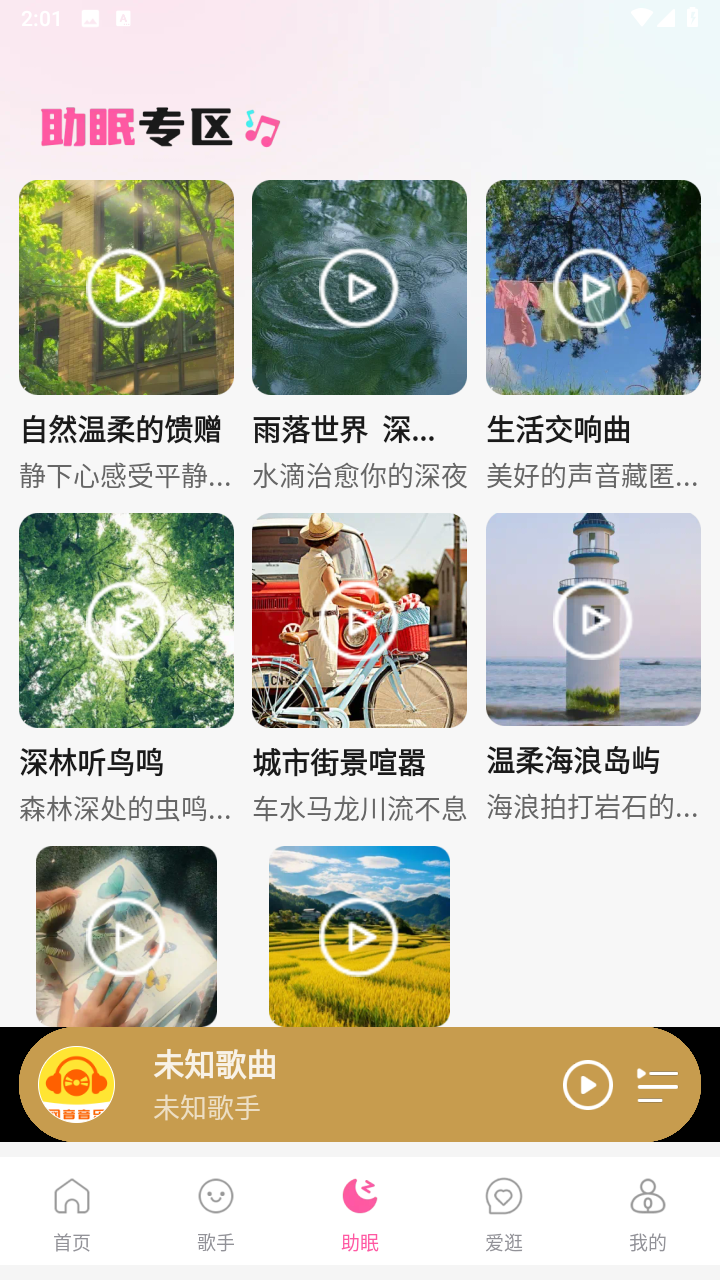Viewport: 720px width, 1280px height.
Task: Play the butterfly book sound tile
Action: [x=126, y=937]
